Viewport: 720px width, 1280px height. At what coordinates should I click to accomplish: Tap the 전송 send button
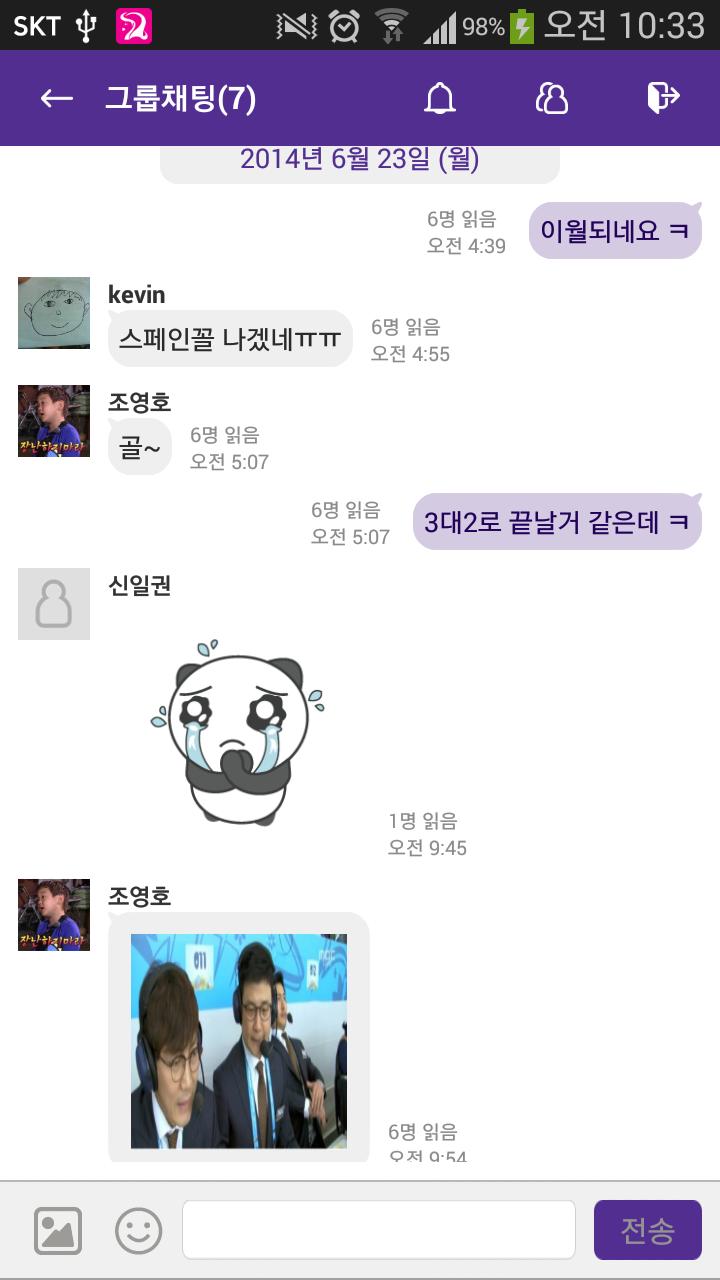(x=647, y=1230)
